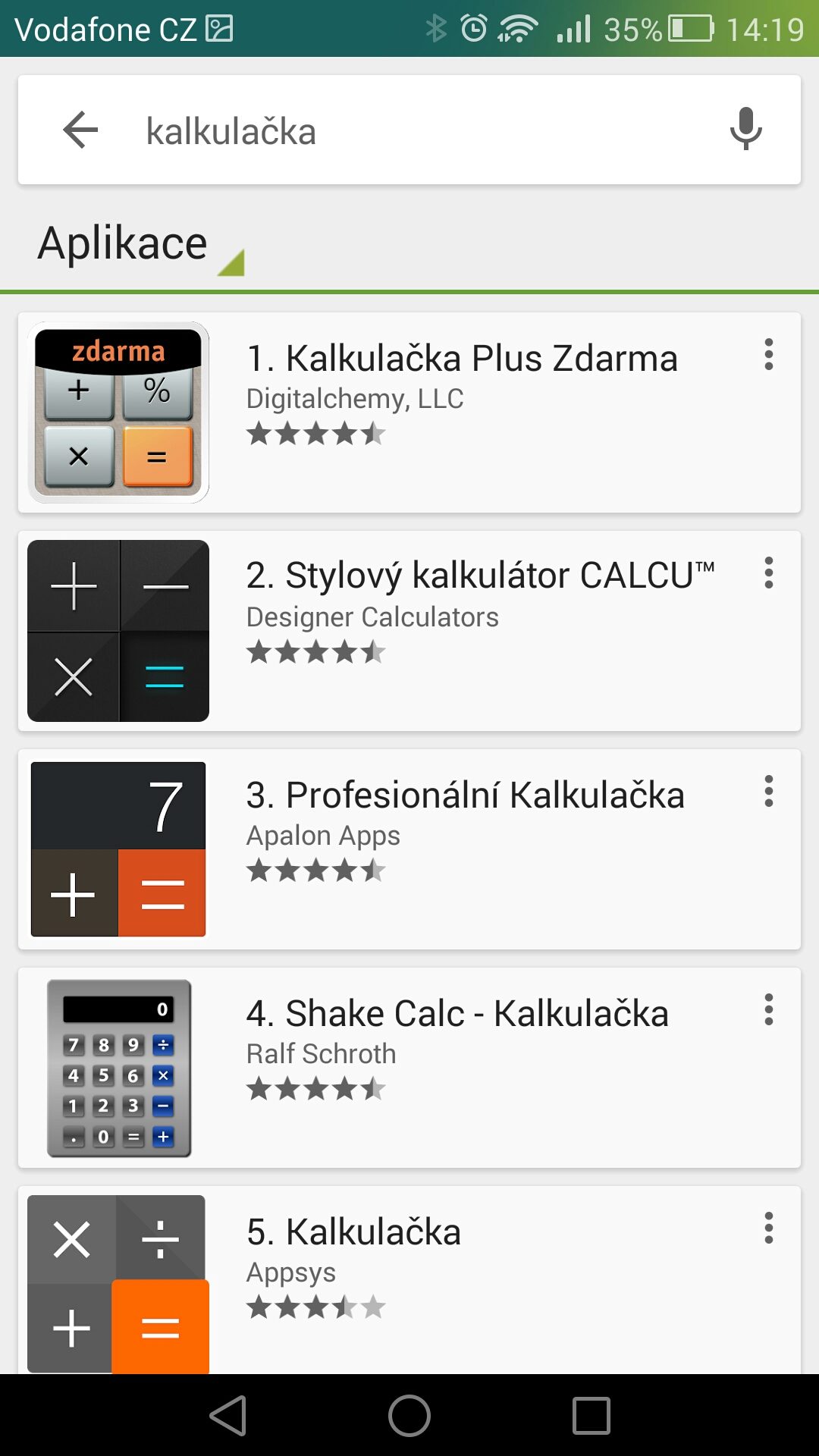
Task: Select Shake Calc - Kalkulačka result
Action: click(x=409, y=1068)
